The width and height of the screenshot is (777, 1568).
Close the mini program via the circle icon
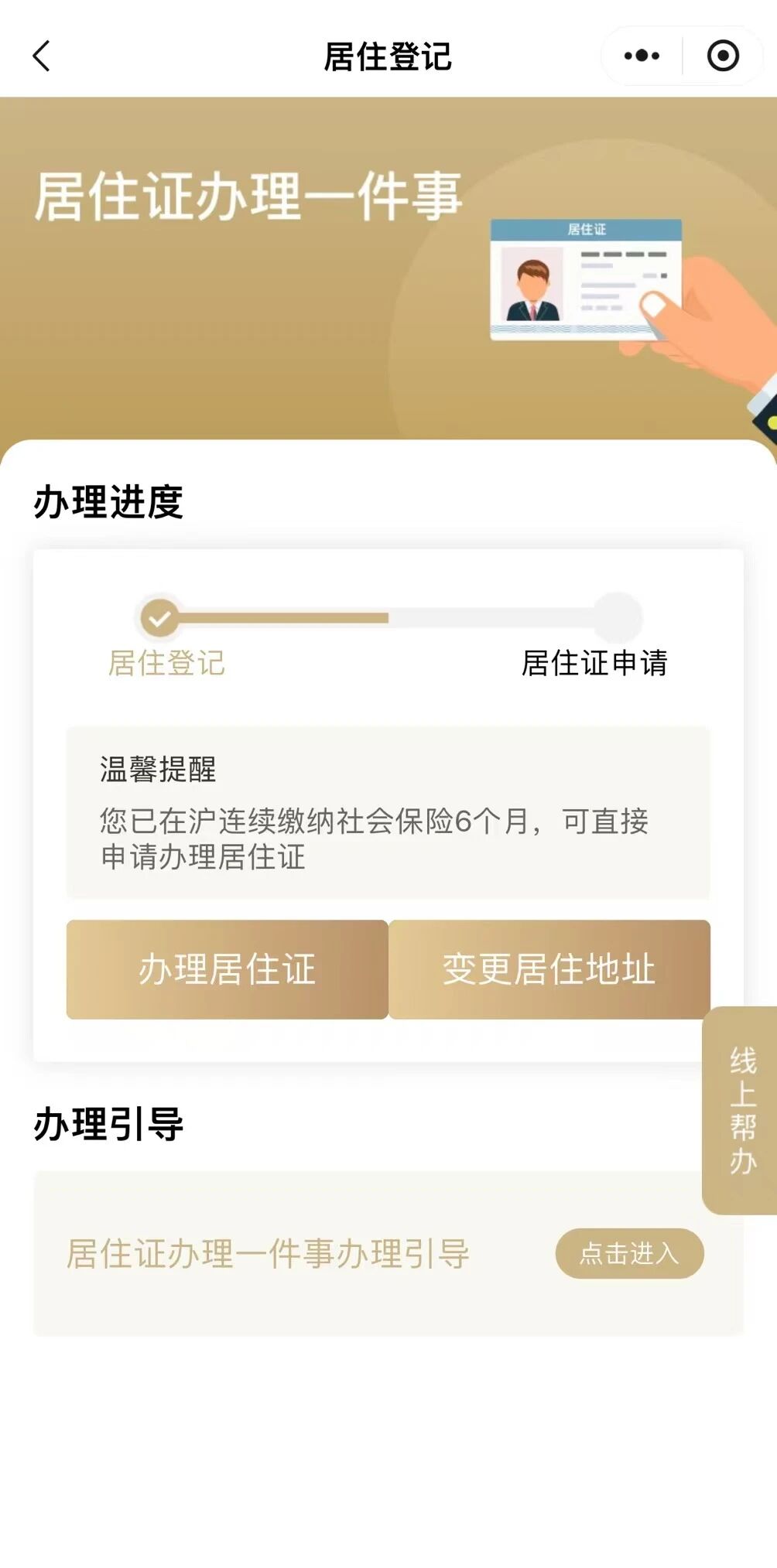(723, 56)
